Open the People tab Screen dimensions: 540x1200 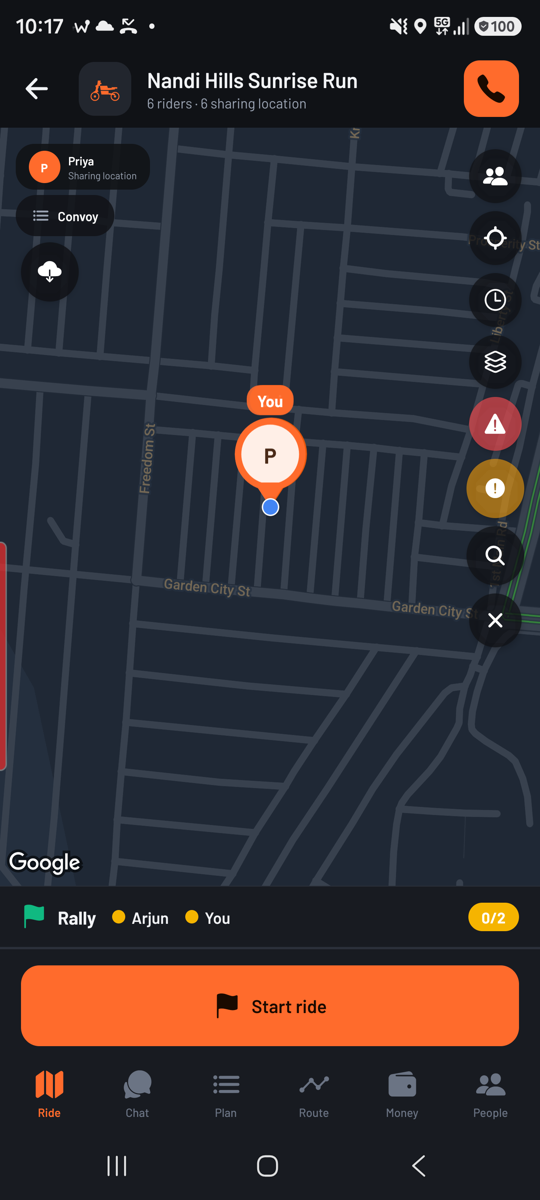[x=490, y=1093]
